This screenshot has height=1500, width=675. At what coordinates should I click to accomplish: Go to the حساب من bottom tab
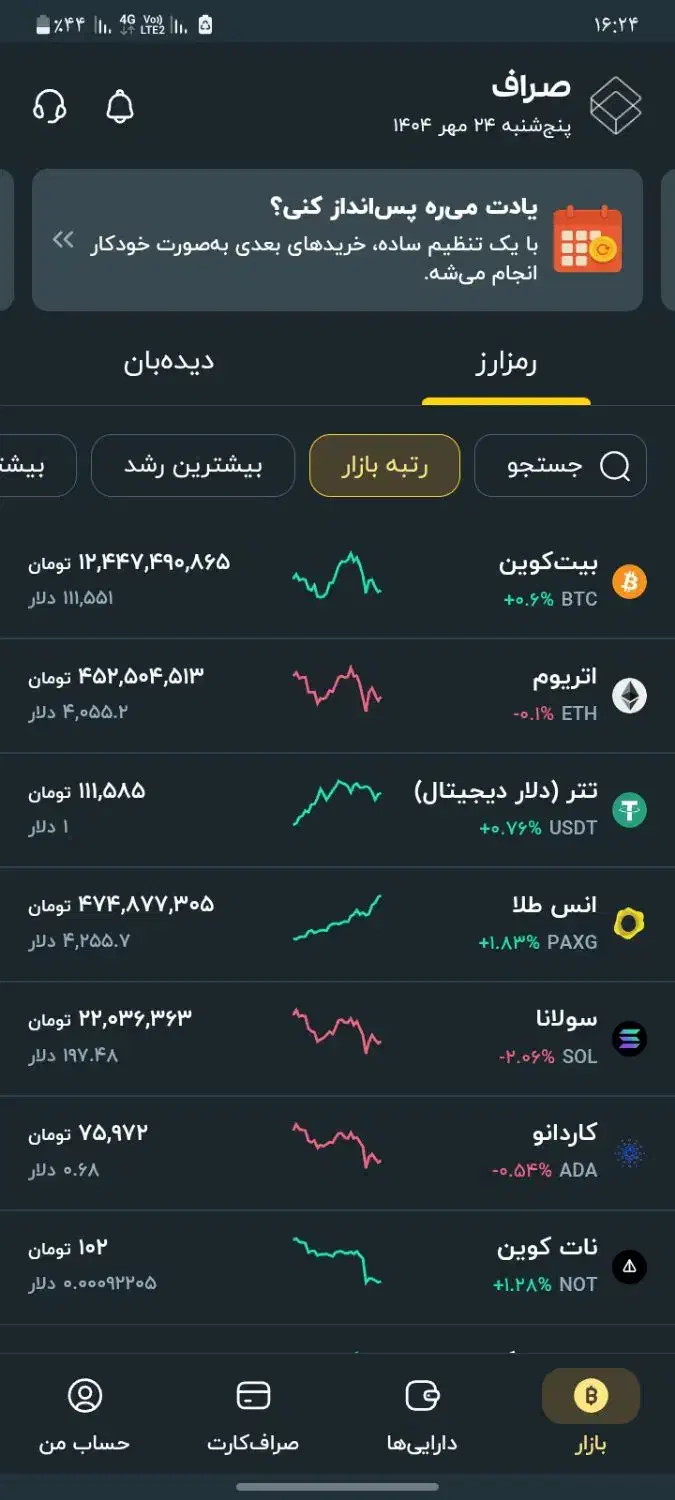(85, 1415)
